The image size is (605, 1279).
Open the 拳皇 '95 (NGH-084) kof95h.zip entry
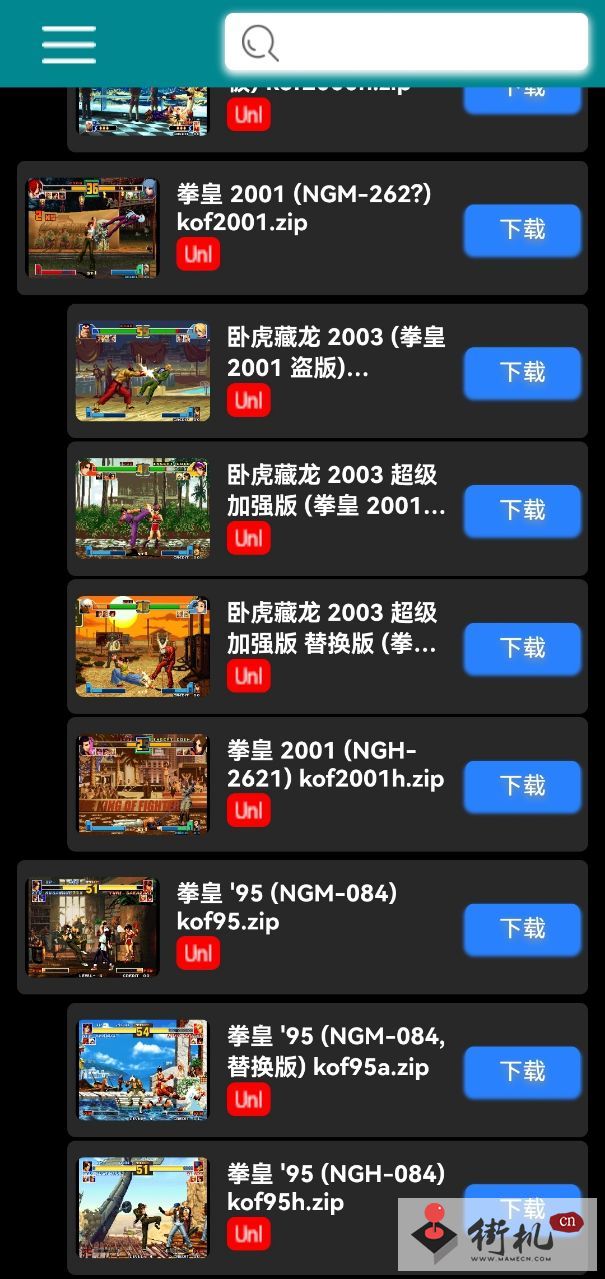tap(327, 1208)
